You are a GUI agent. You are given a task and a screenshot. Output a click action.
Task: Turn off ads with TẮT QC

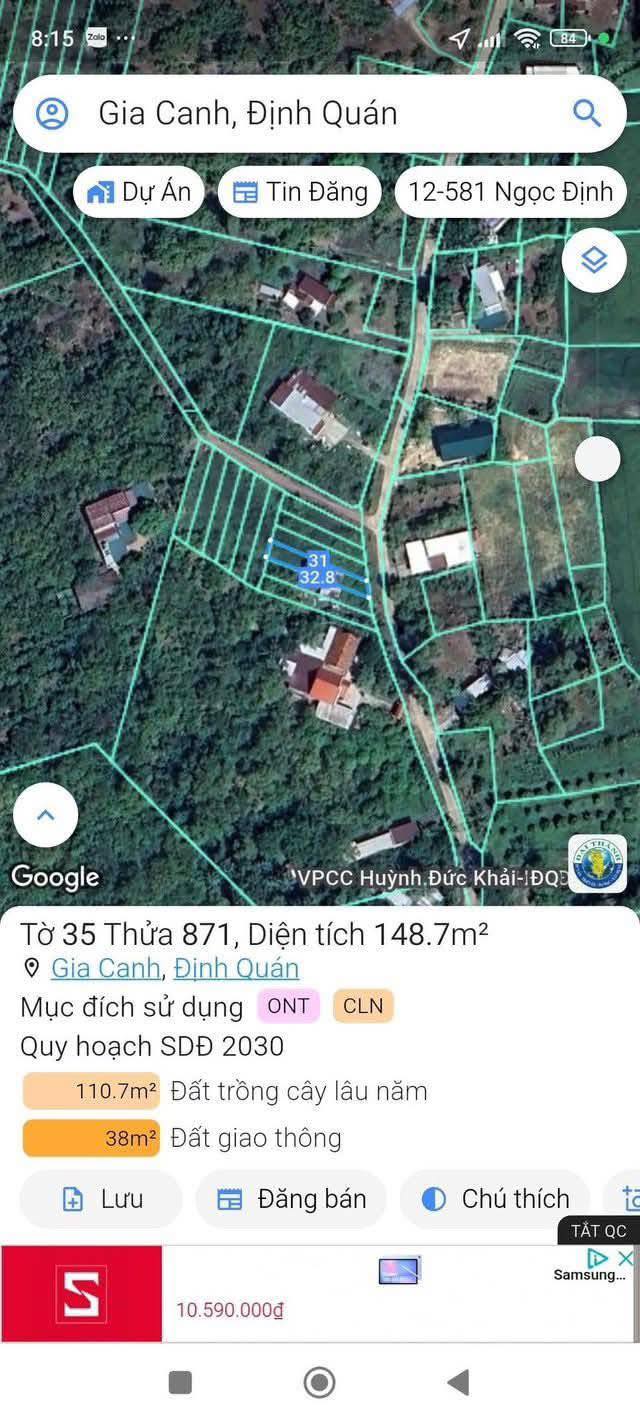point(598,1231)
